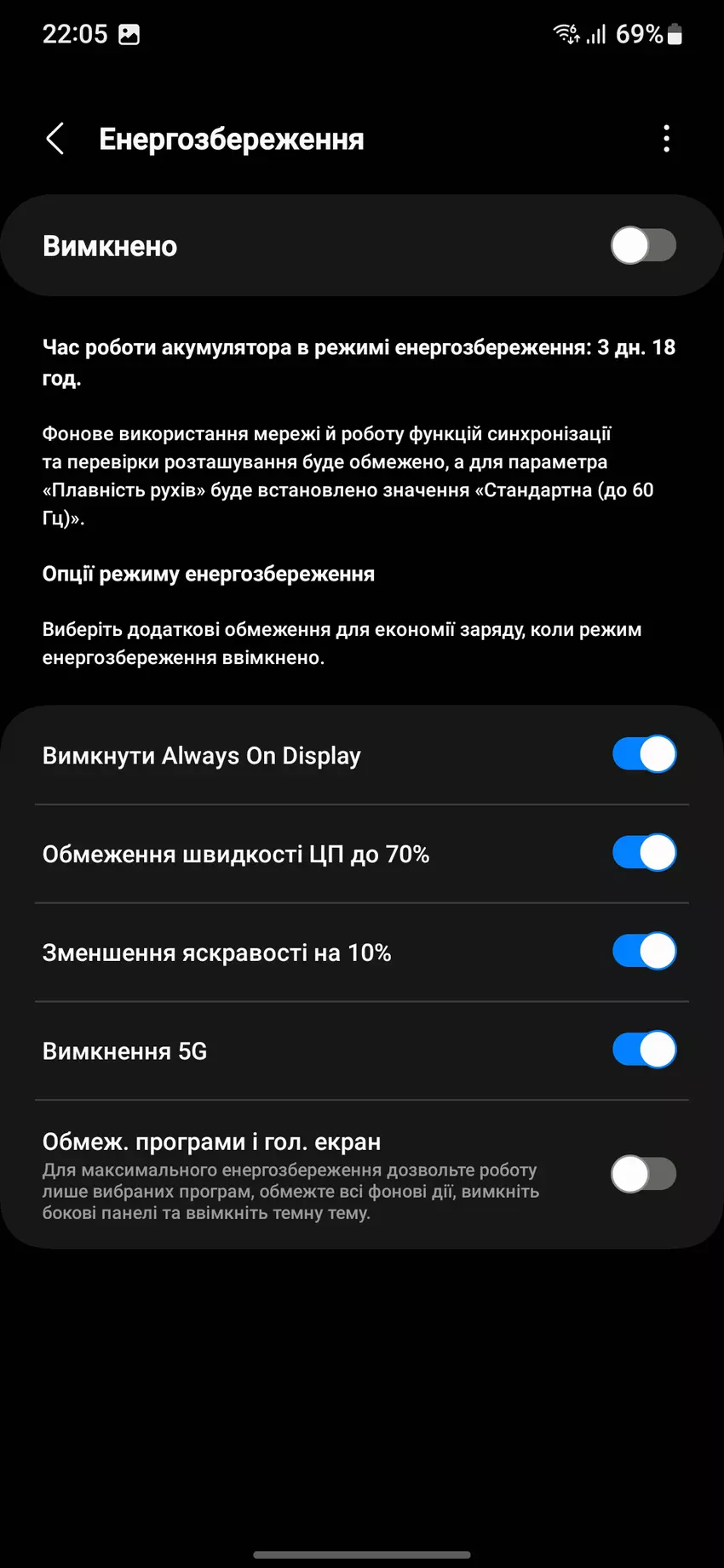724x1568 pixels.
Task: Open the three-dot overflow menu
Action: click(666, 139)
